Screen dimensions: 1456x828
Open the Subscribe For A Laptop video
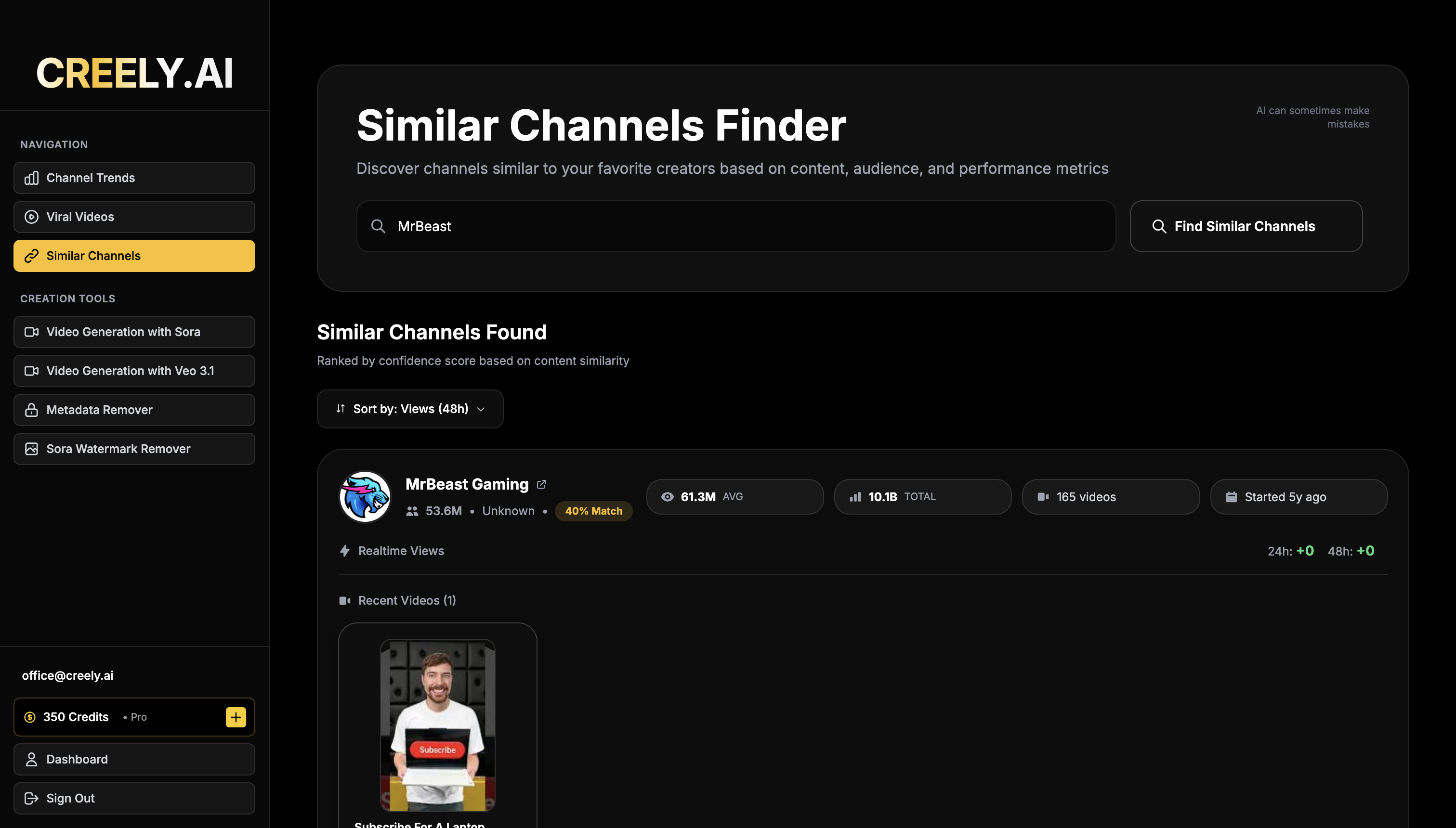(437, 725)
